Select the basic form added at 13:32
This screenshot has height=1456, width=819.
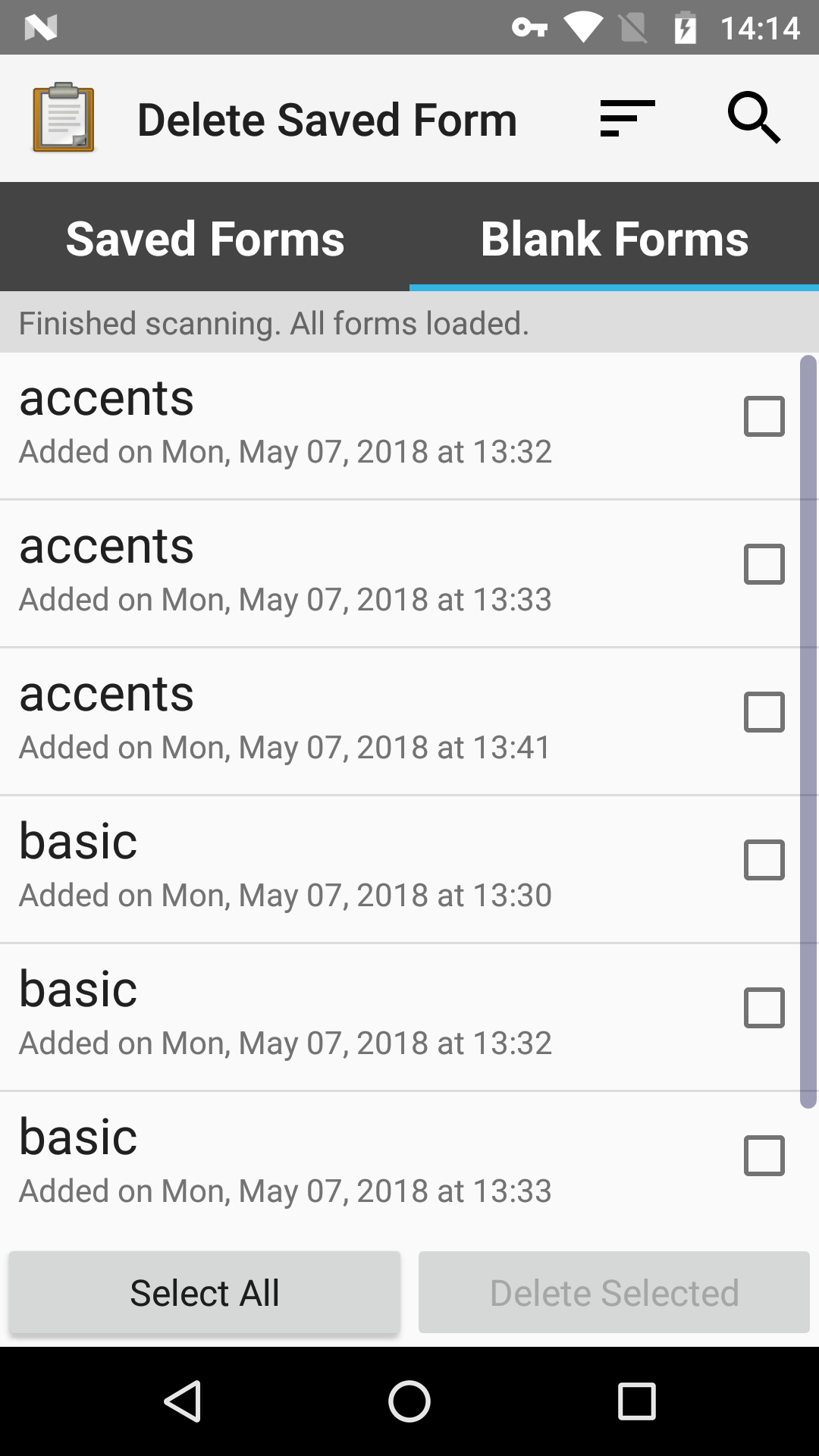pyautogui.click(x=763, y=1009)
